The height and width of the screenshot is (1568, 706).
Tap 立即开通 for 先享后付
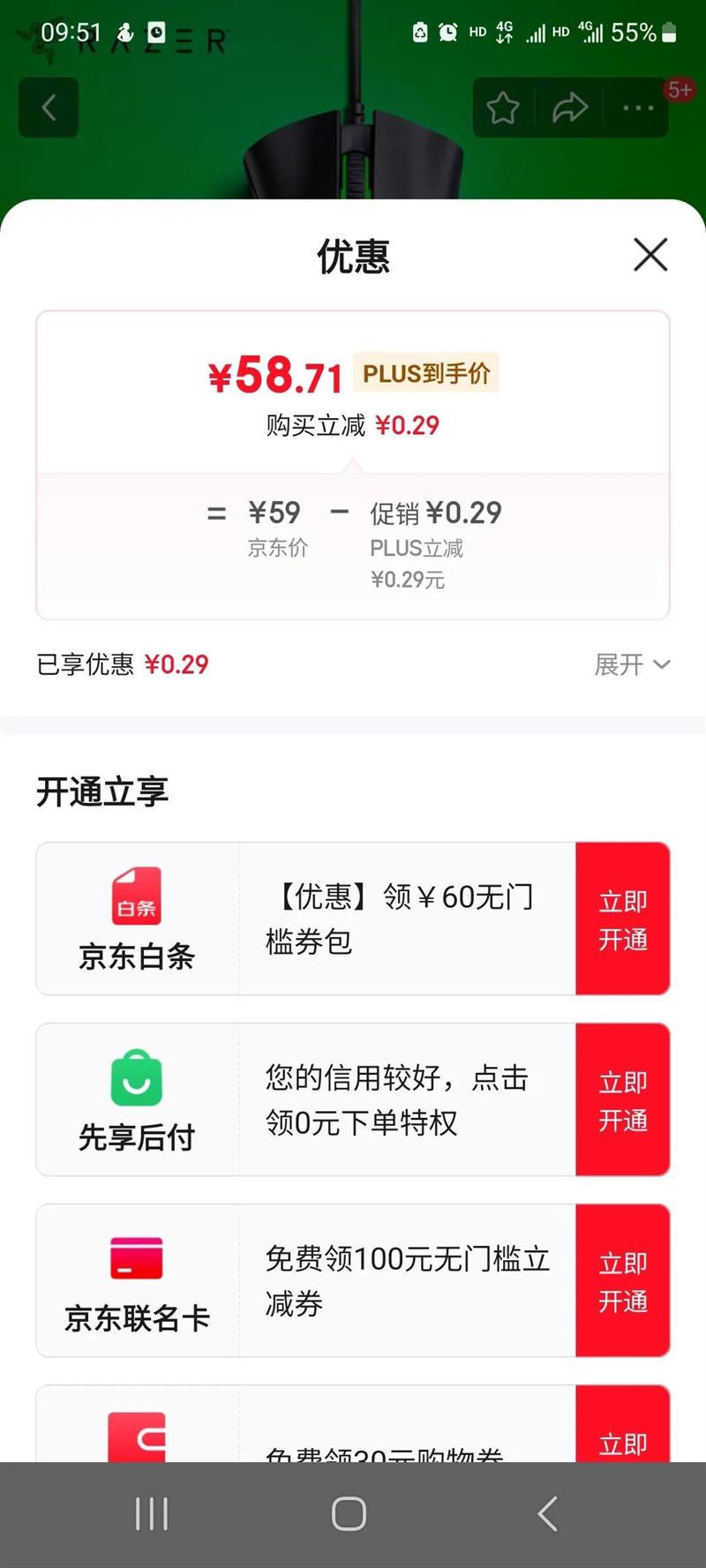(623, 1099)
